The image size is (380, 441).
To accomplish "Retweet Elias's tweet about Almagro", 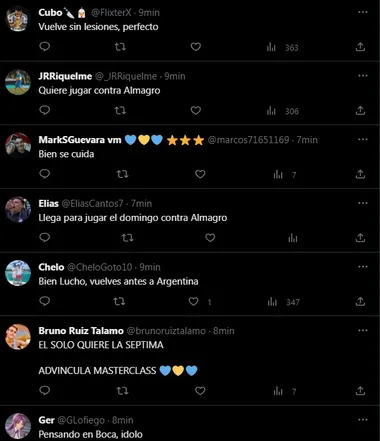I will pos(127,238).
